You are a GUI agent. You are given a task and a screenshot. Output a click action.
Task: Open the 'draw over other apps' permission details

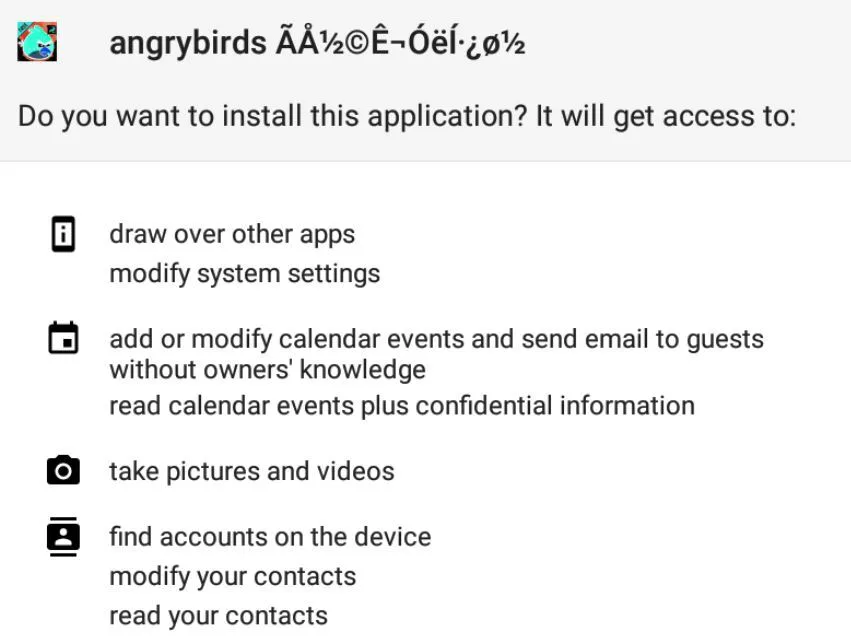232,234
